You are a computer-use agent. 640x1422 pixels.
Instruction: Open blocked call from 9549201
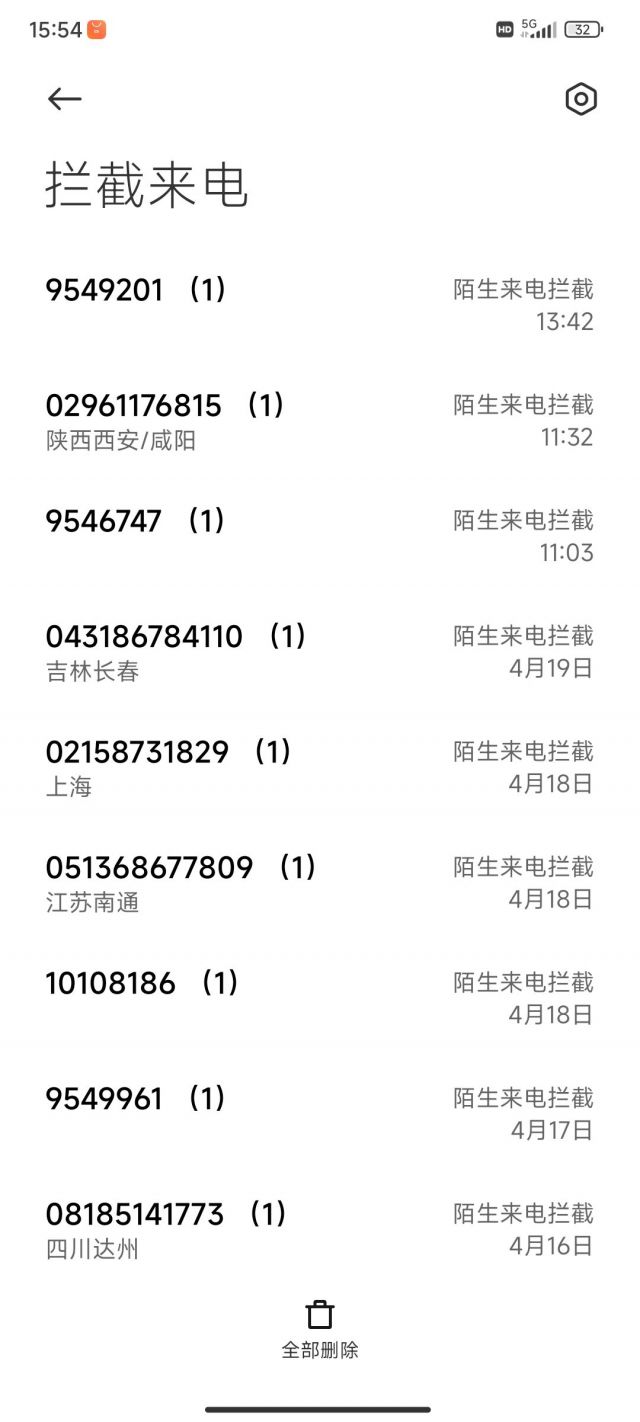tap(320, 304)
